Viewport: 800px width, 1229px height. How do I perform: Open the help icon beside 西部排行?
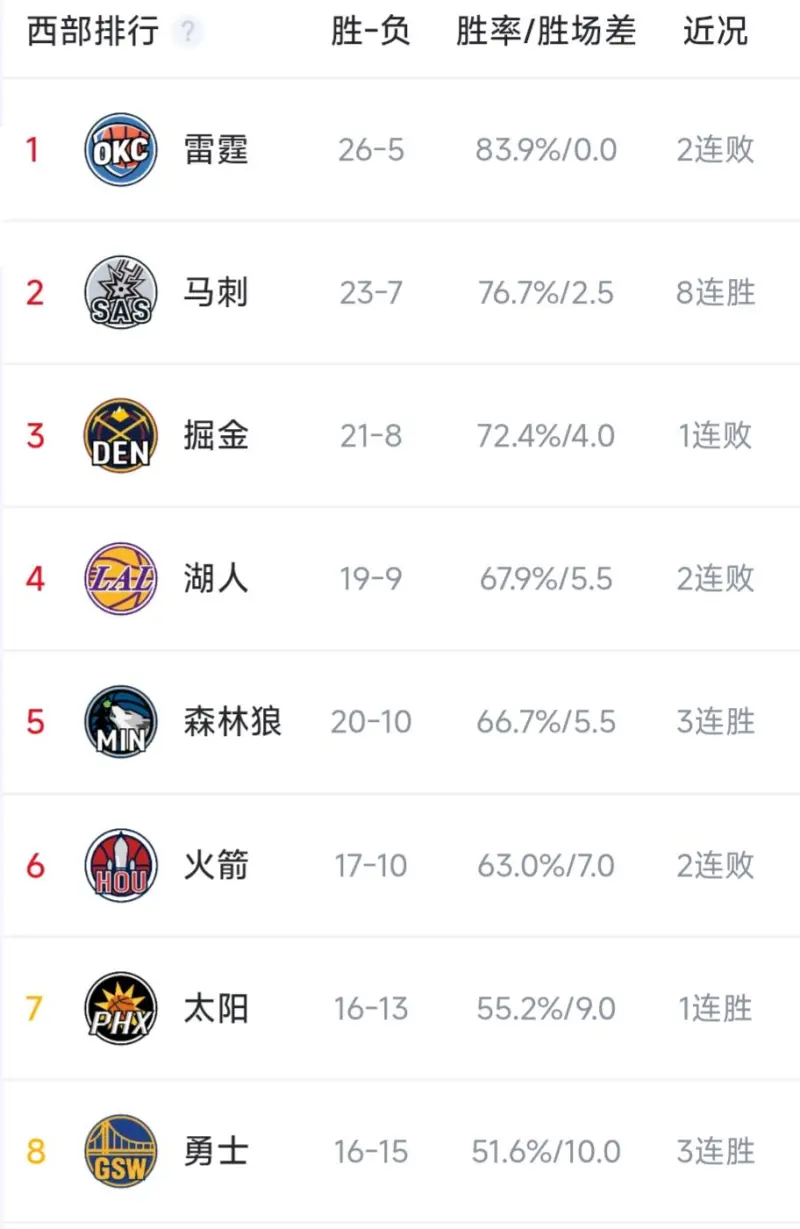(187, 32)
